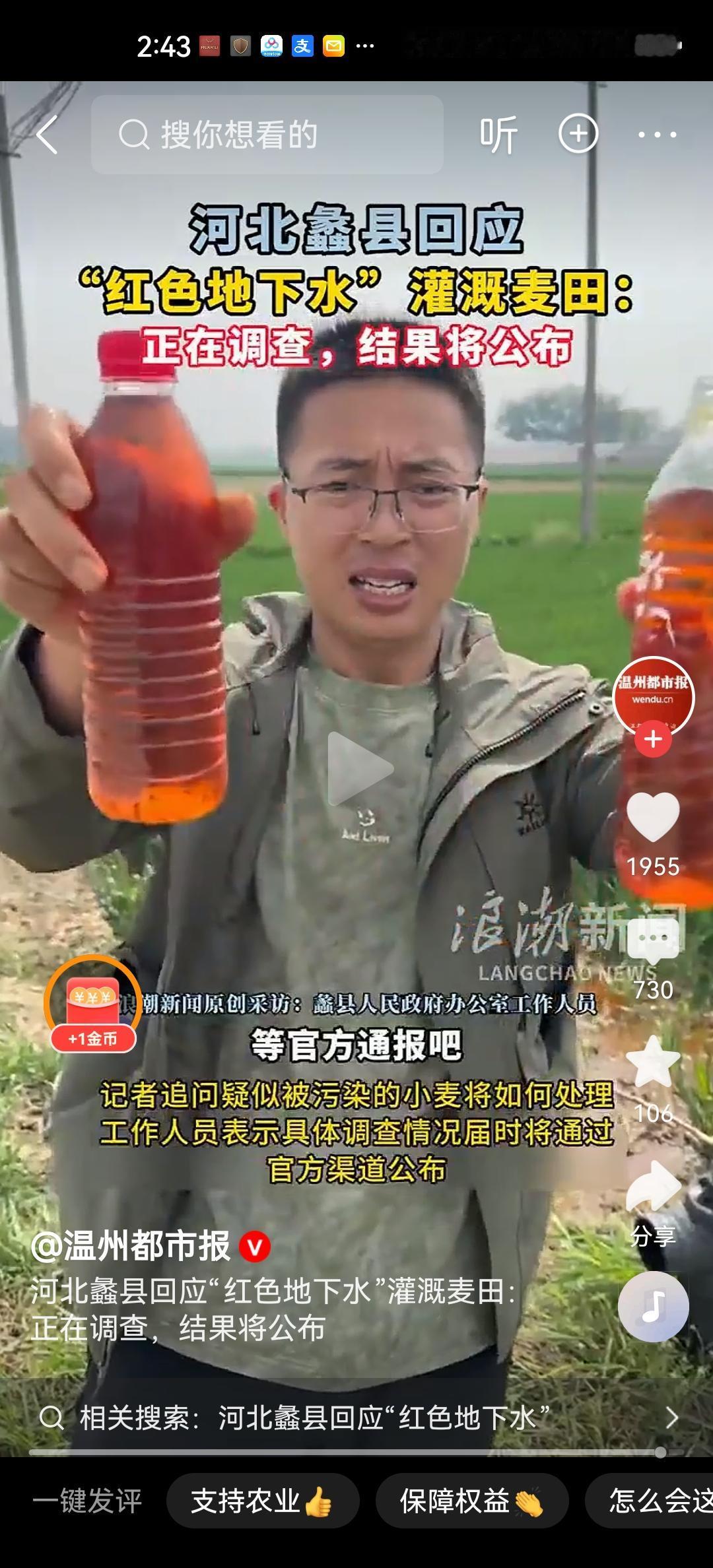Screen dimensions: 713x1568
Task: Tap the plus icon in the top bar
Action: click(x=579, y=134)
